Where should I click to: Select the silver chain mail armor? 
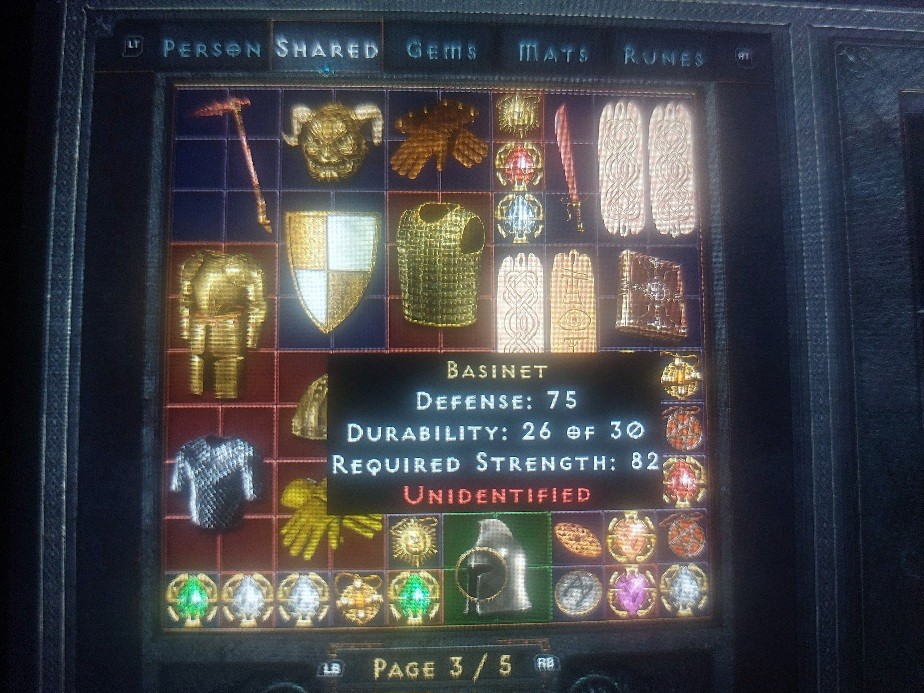[215, 480]
